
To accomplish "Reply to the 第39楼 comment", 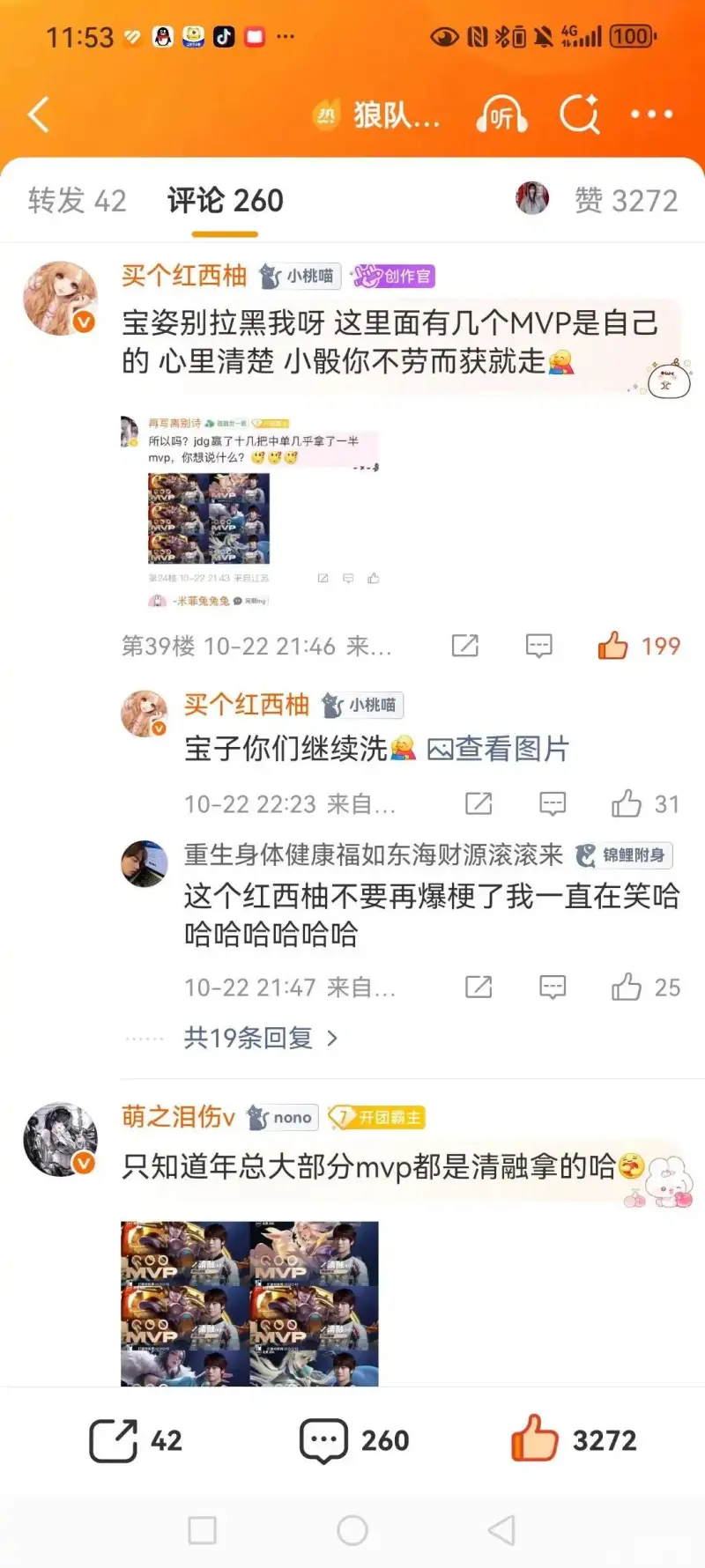I will coord(538,646).
